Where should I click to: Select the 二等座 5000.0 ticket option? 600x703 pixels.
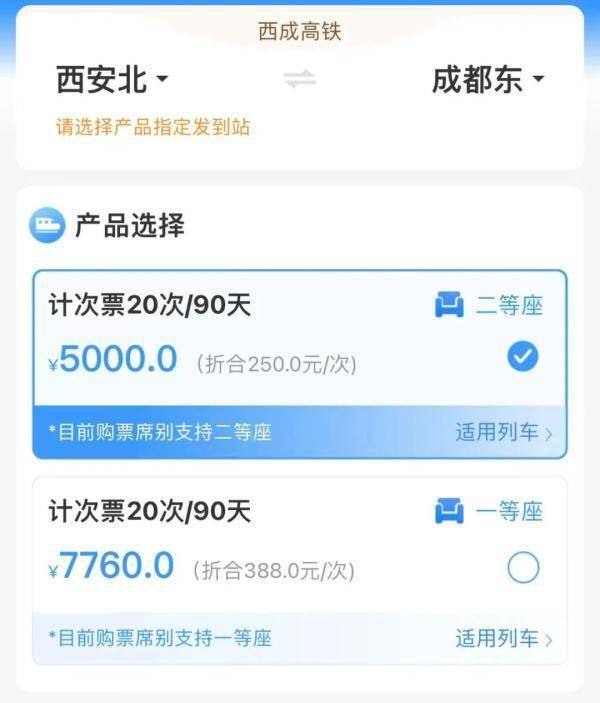coord(522,356)
